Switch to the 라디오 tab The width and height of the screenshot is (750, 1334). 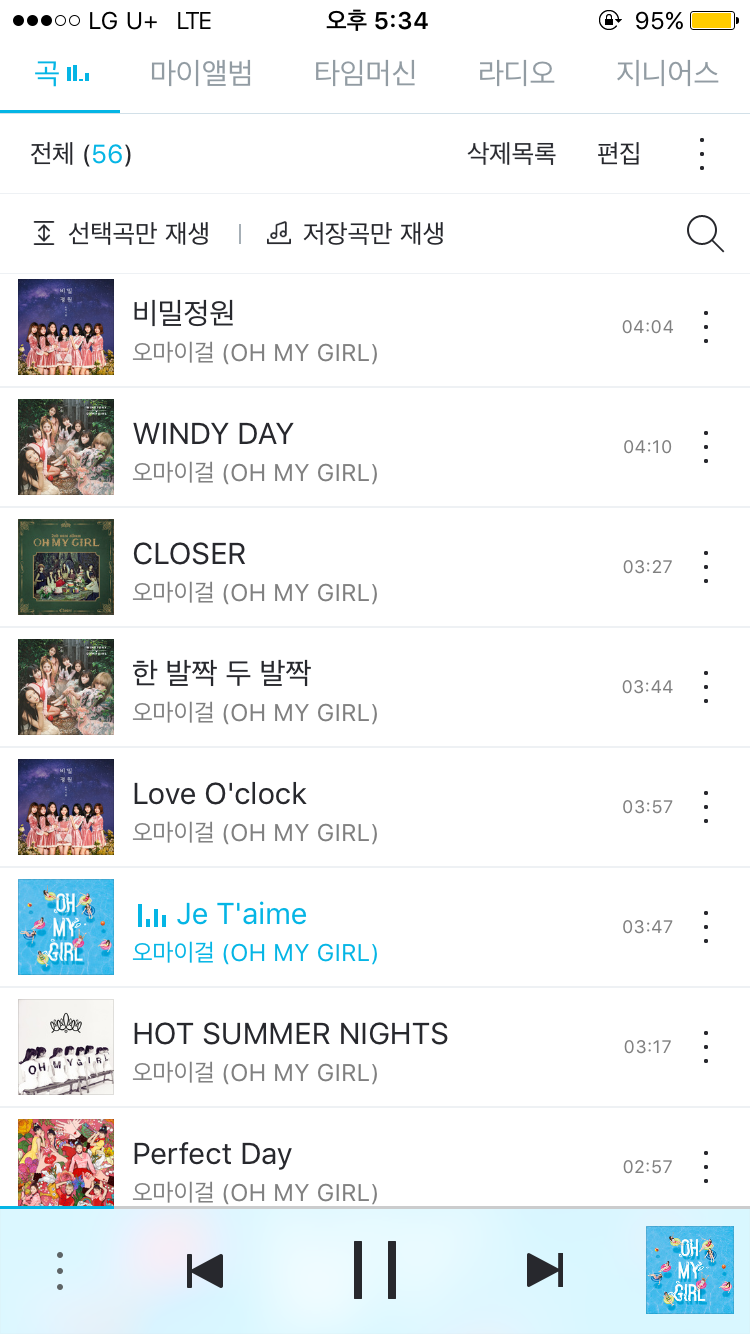tap(514, 72)
